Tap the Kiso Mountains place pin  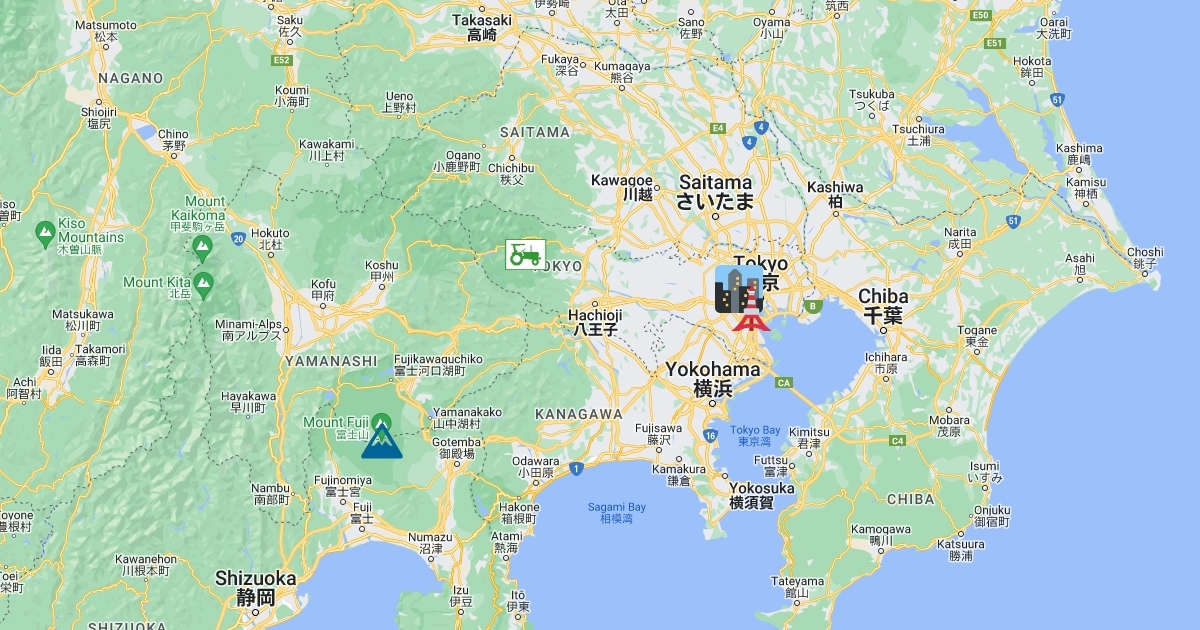44,234
